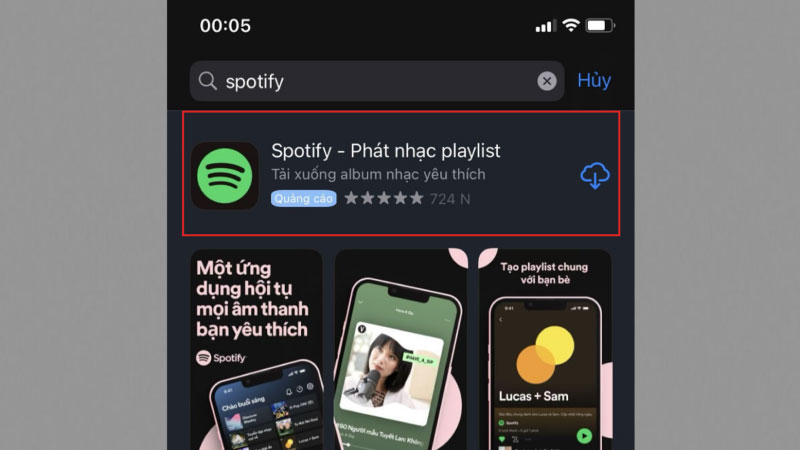The image size is (800, 450).
Task: Clear the search text with the X
Action: pyautogui.click(x=547, y=82)
